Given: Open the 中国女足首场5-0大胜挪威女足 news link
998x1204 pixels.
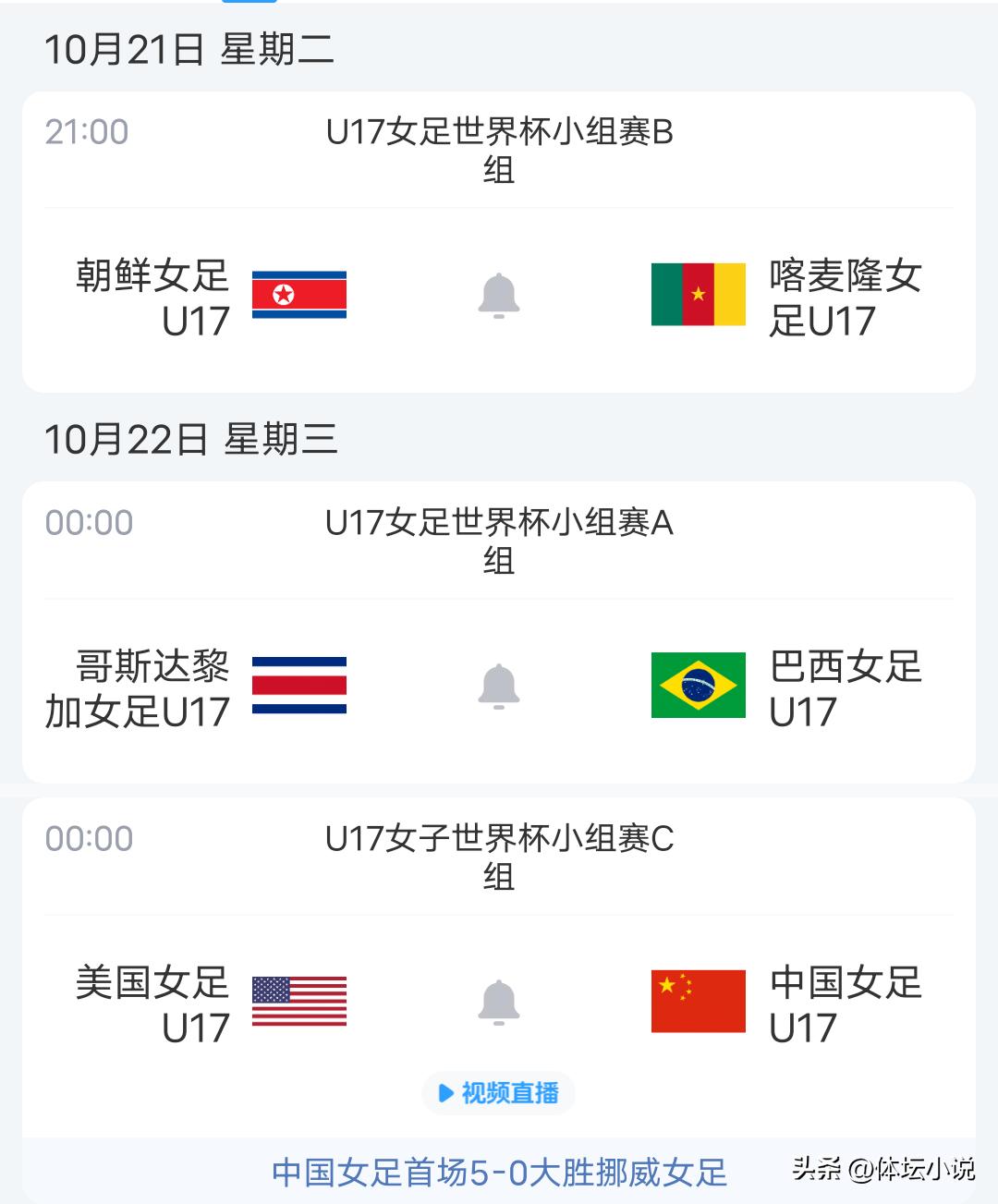Looking at the screenshot, I should [499, 1173].
